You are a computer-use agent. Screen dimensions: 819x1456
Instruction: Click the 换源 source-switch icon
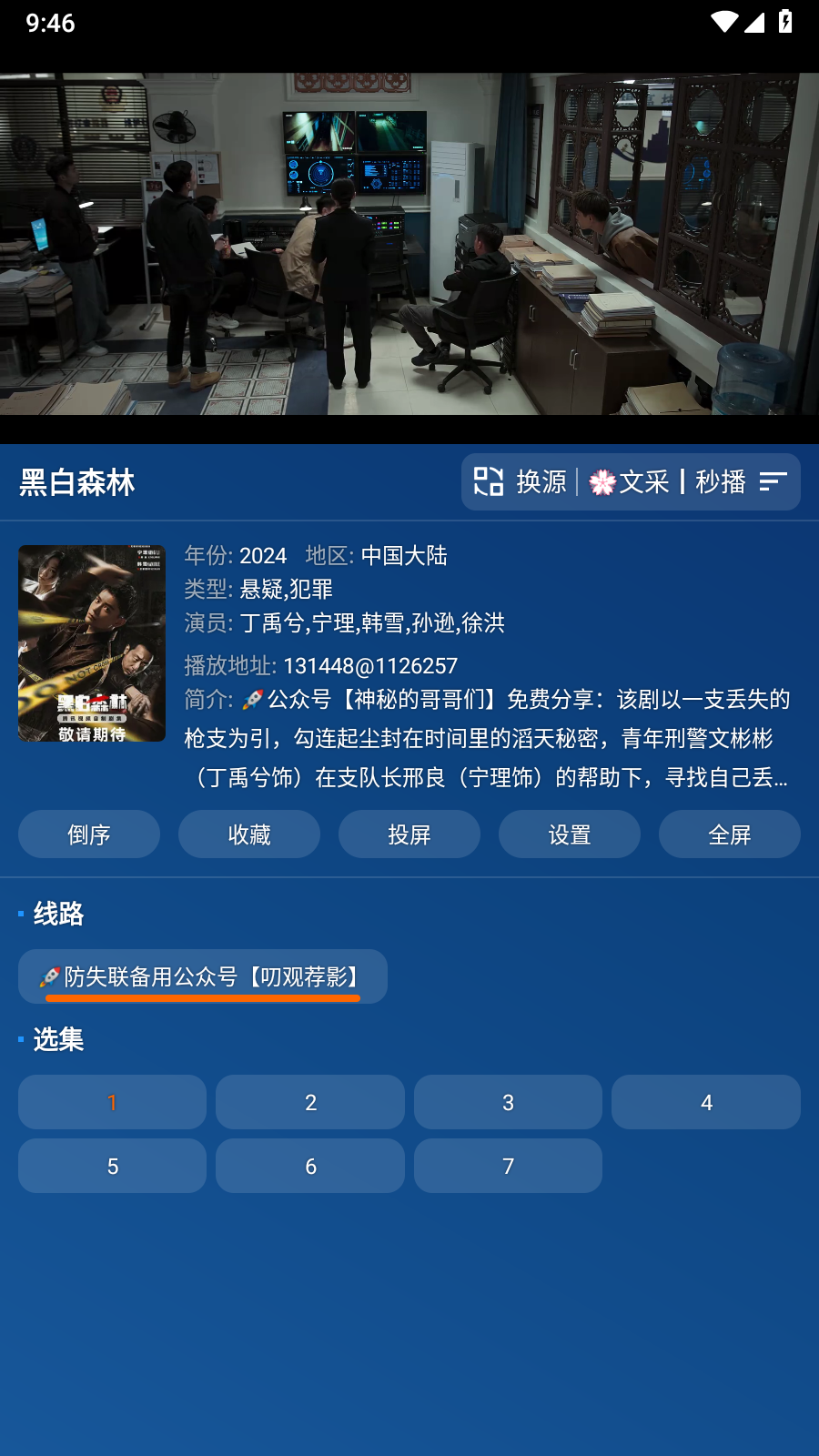coord(490,482)
